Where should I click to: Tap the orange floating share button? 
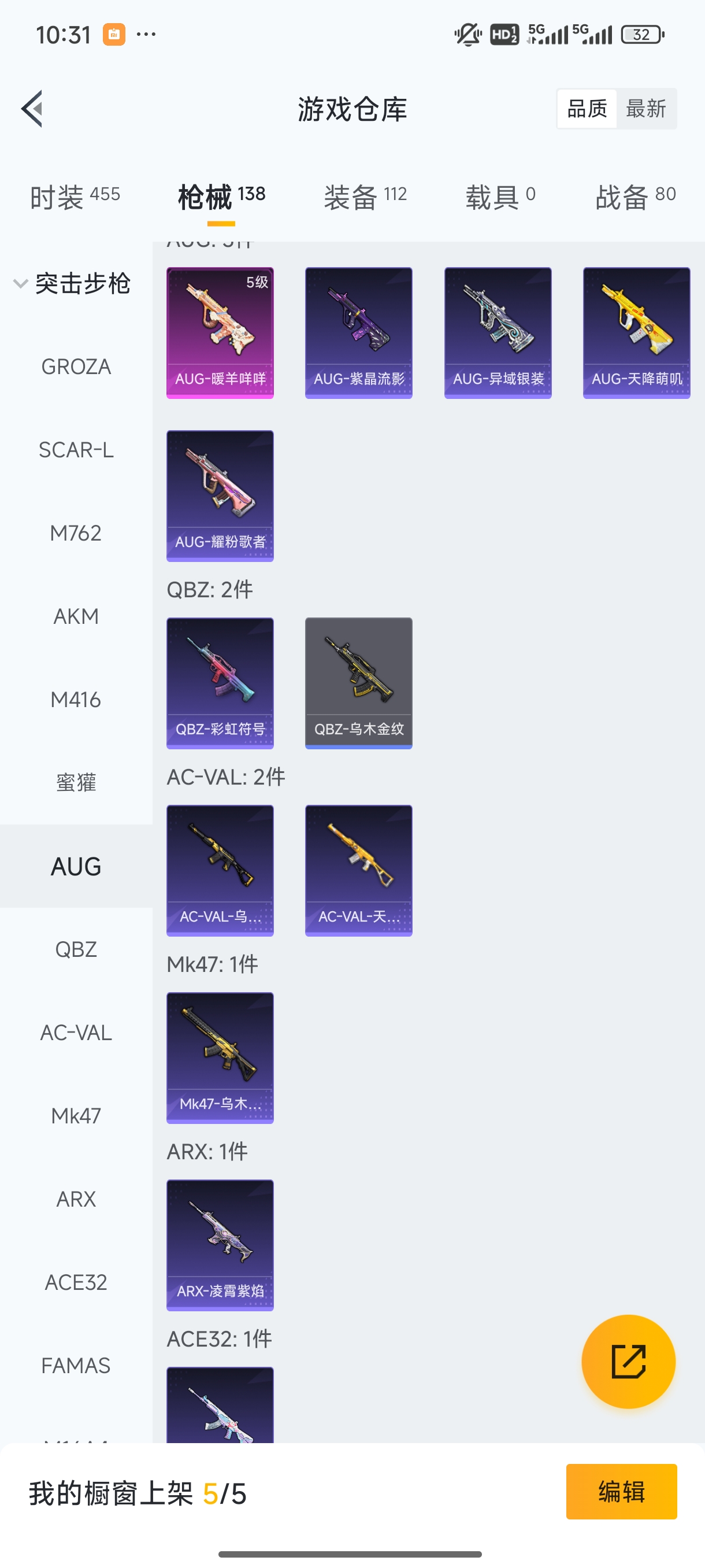coord(628,1361)
